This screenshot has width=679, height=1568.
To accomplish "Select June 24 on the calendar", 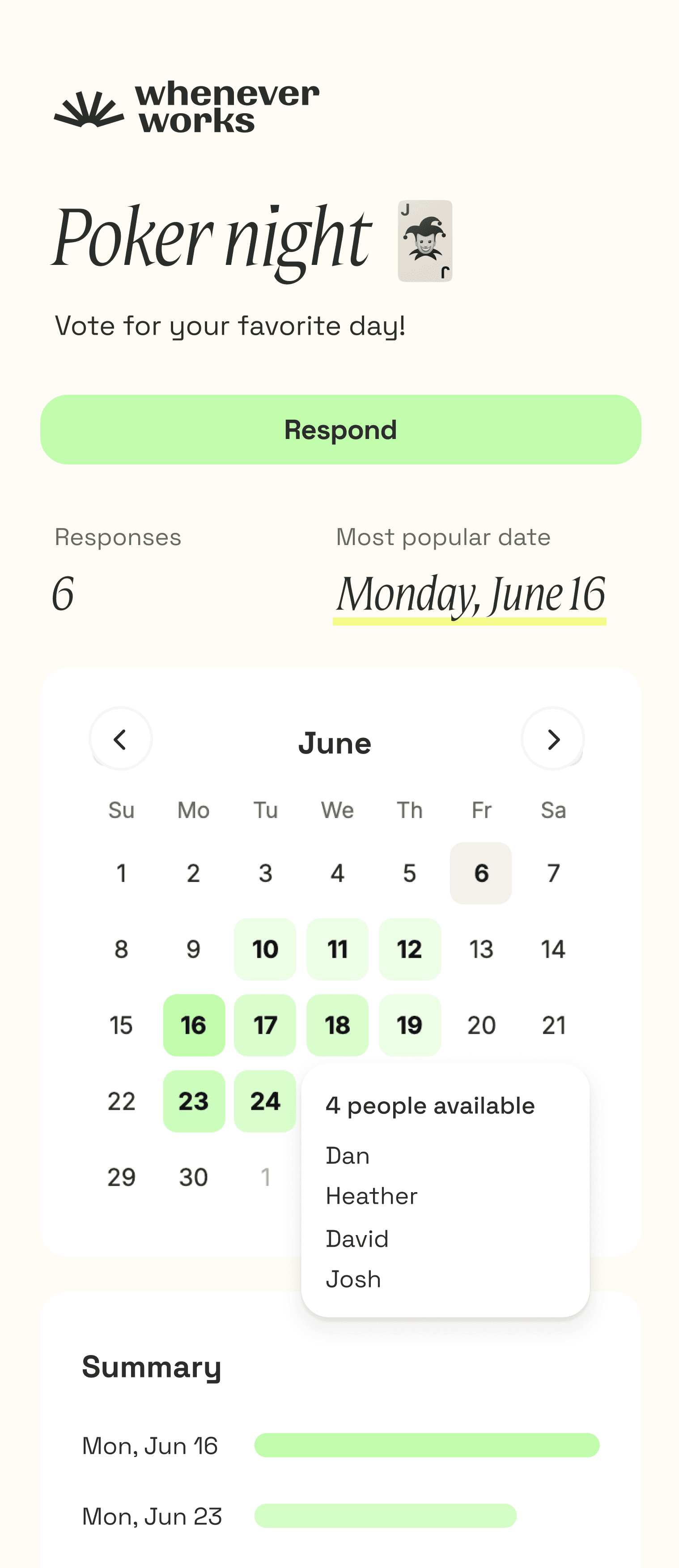I will [265, 1101].
